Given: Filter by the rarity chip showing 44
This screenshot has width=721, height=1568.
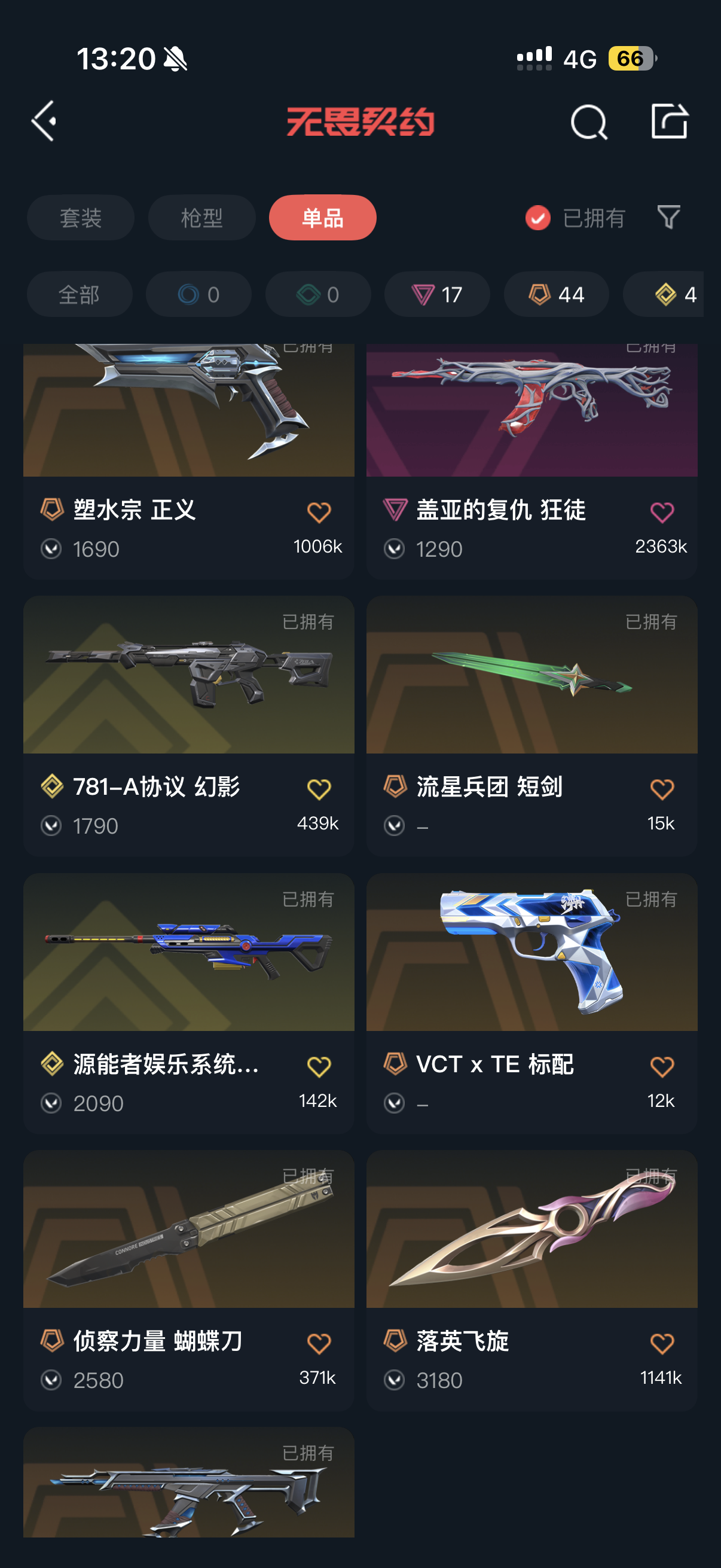Looking at the screenshot, I should pyautogui.click(x=556, y=295).
